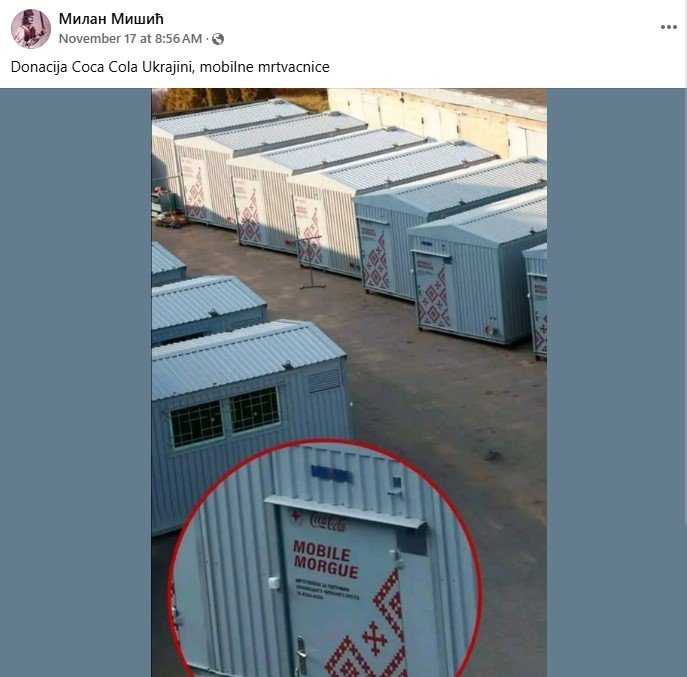This screenshot has width=687, height=677.
Task: Open Милан Мишић's profile picture
Action: click(31, 28)
